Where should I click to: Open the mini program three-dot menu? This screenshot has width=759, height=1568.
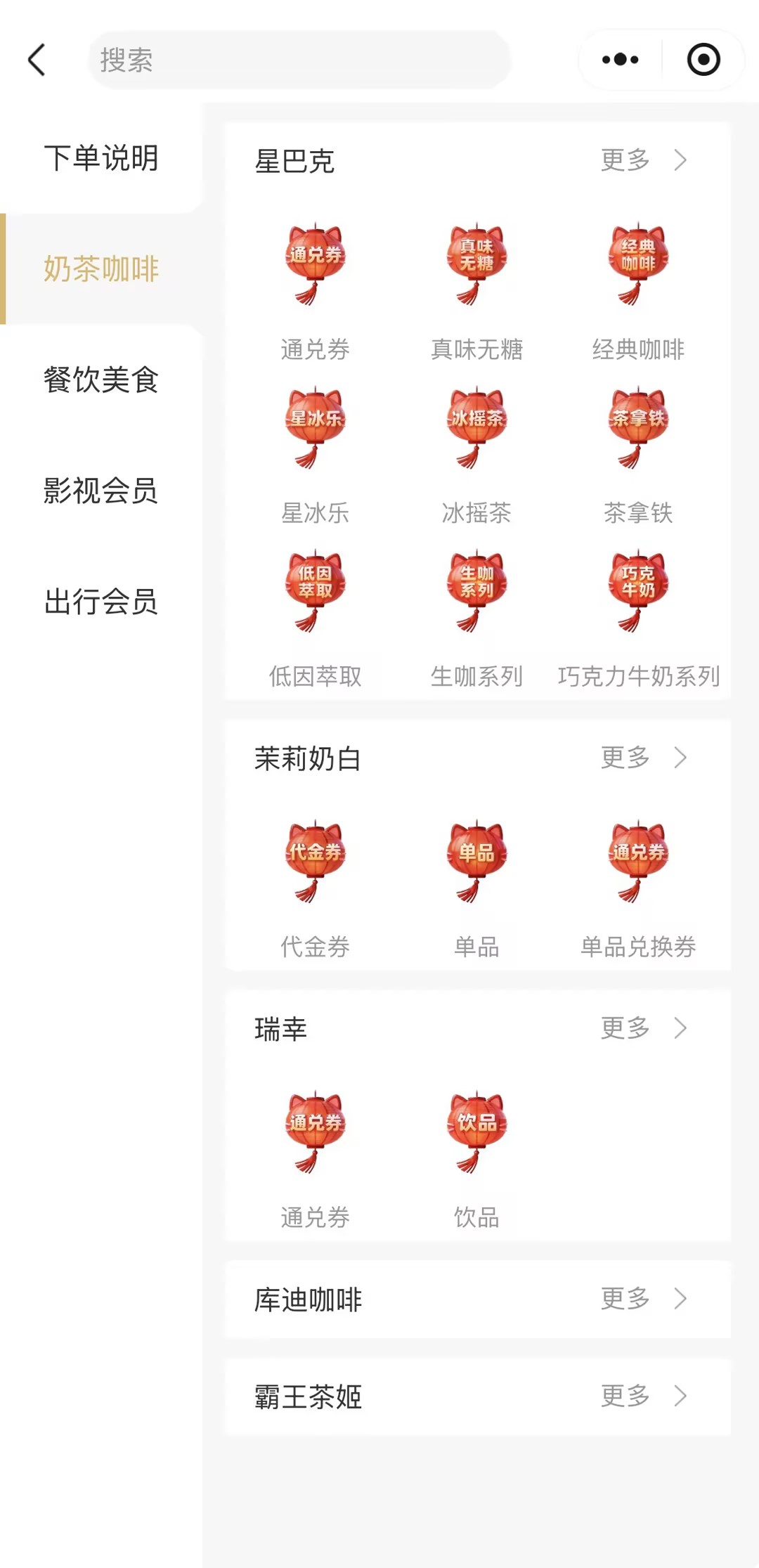(621, 60)
